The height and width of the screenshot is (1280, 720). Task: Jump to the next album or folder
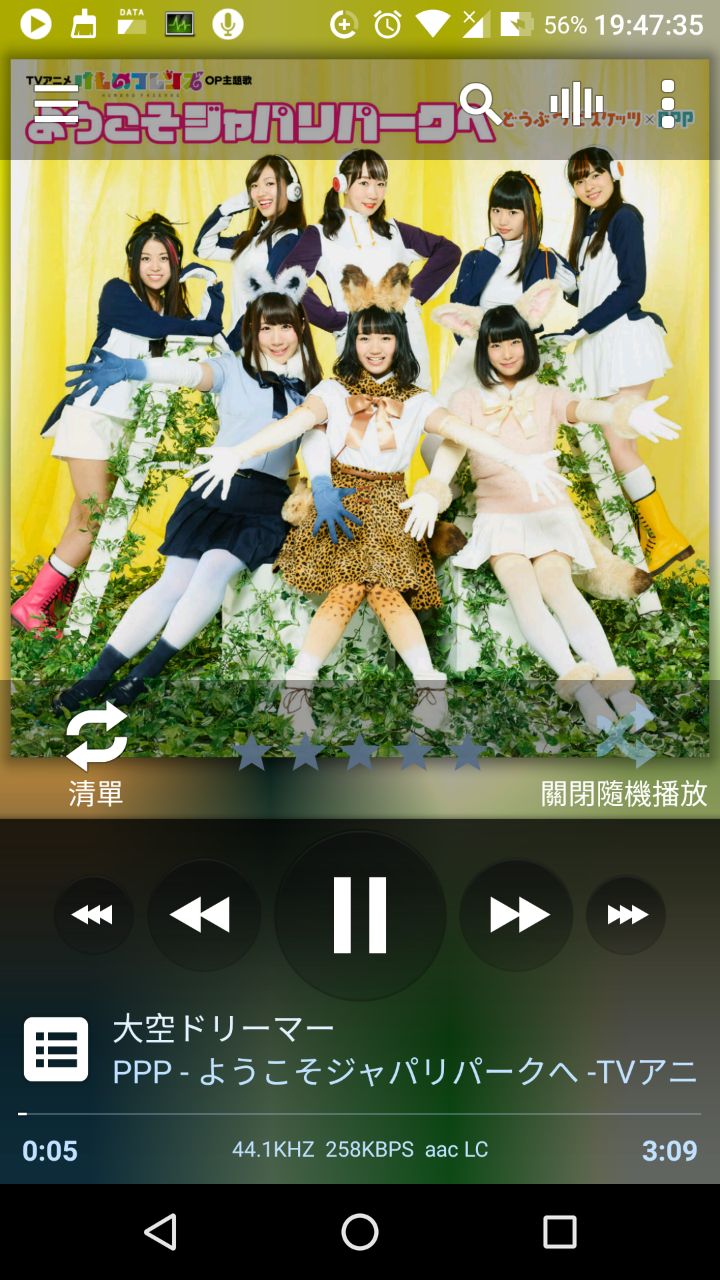pos(626,915)
